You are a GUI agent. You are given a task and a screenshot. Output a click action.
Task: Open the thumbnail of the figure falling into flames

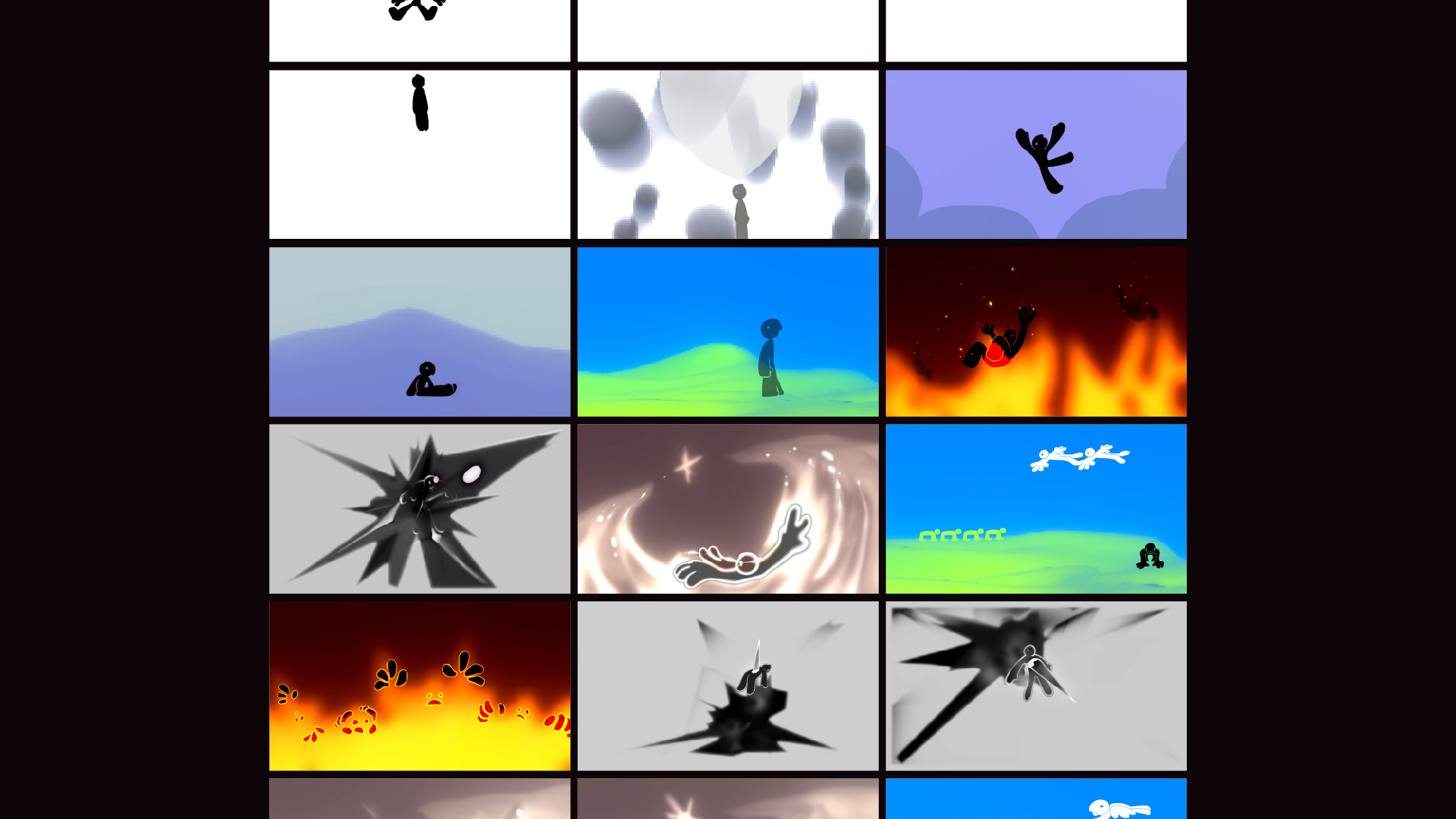click(x=1036, y=331)
